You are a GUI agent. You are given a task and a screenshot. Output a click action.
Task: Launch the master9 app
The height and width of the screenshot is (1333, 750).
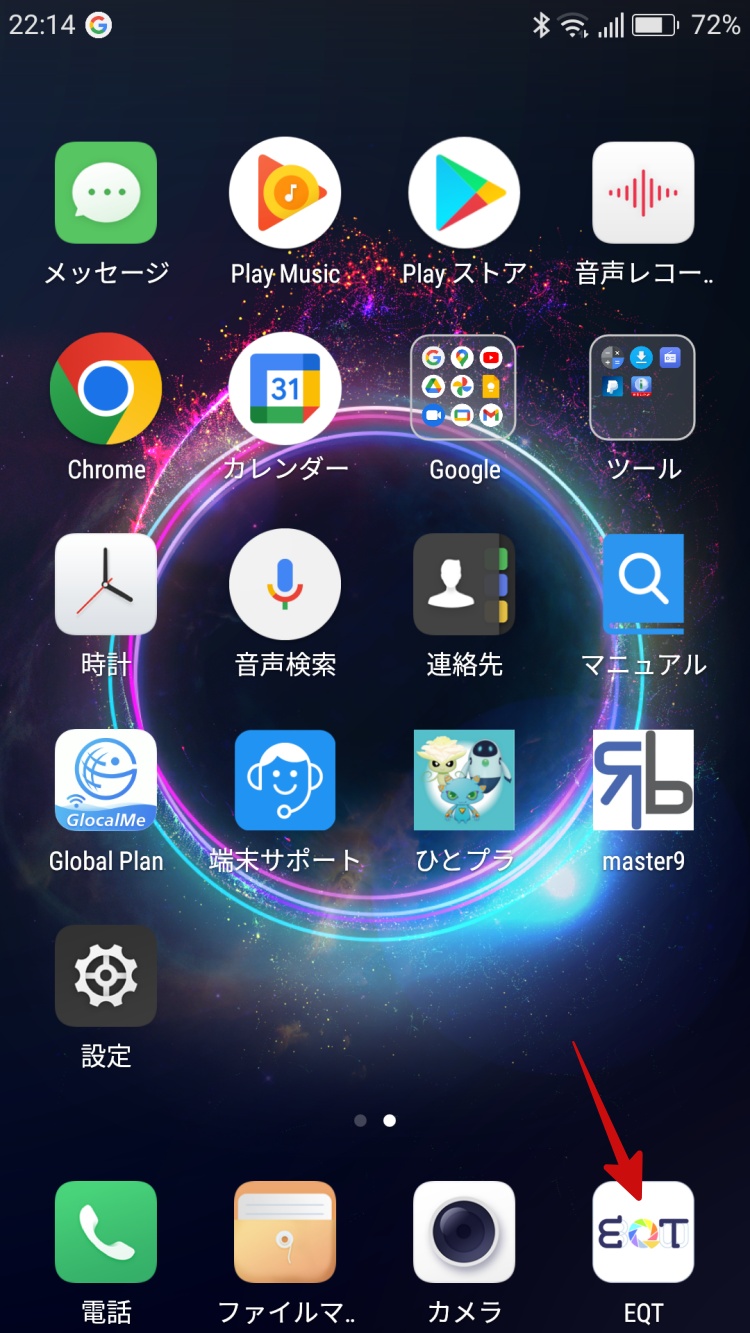point(643,781)
